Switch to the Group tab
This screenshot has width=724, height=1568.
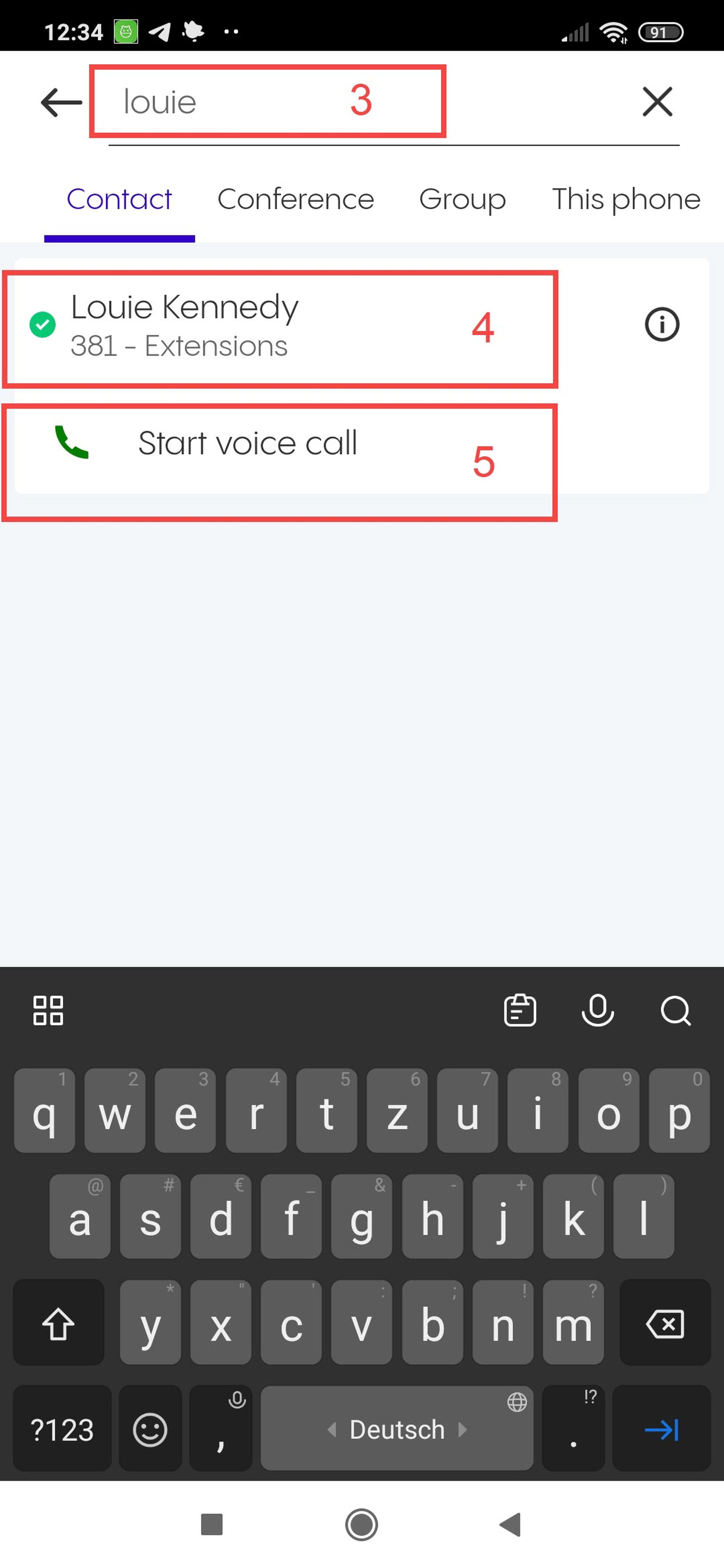462,200
